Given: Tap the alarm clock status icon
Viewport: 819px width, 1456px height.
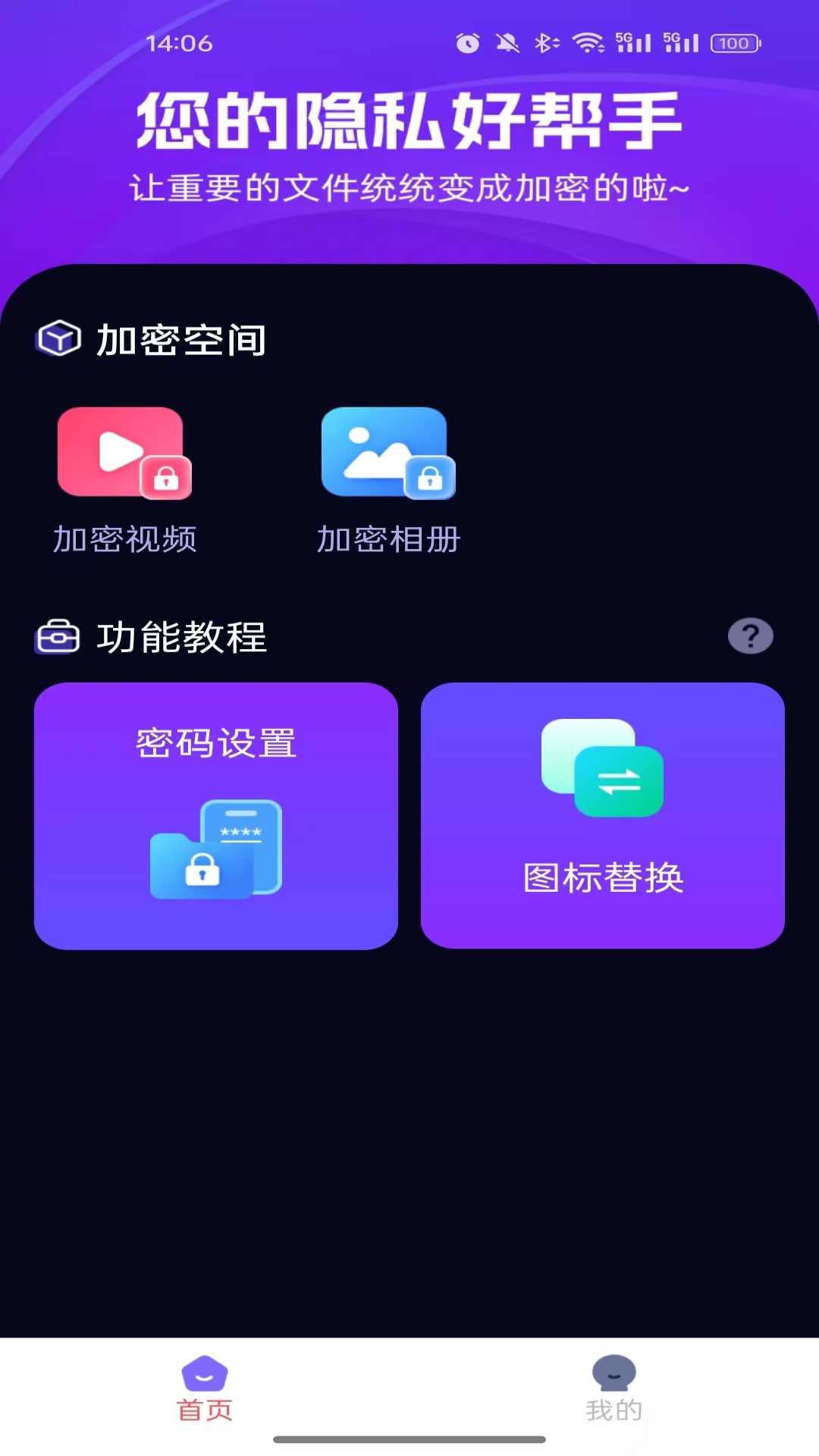Looking at the screenshot, I should pyautogui.click(x=467, y=43).
